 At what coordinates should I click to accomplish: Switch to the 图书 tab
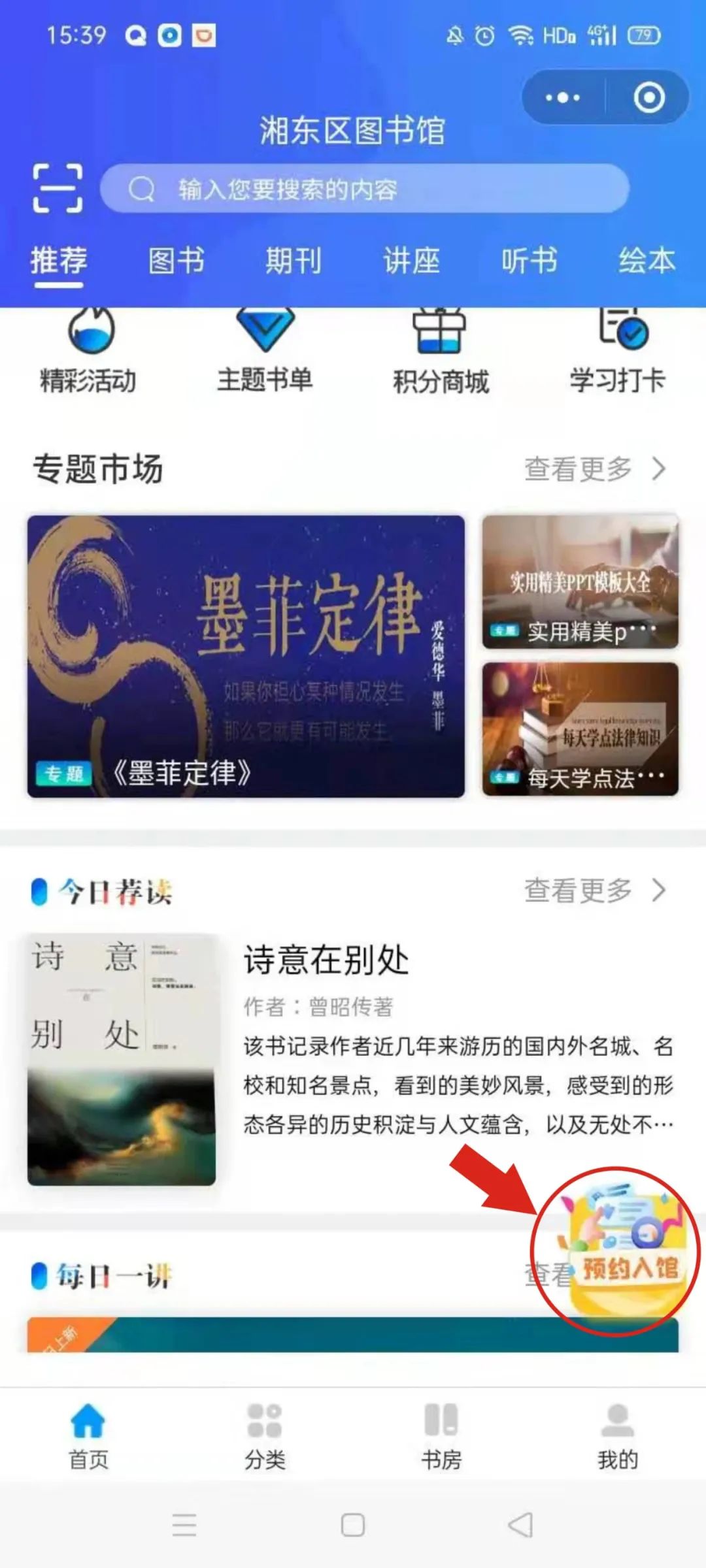[176, 260]
